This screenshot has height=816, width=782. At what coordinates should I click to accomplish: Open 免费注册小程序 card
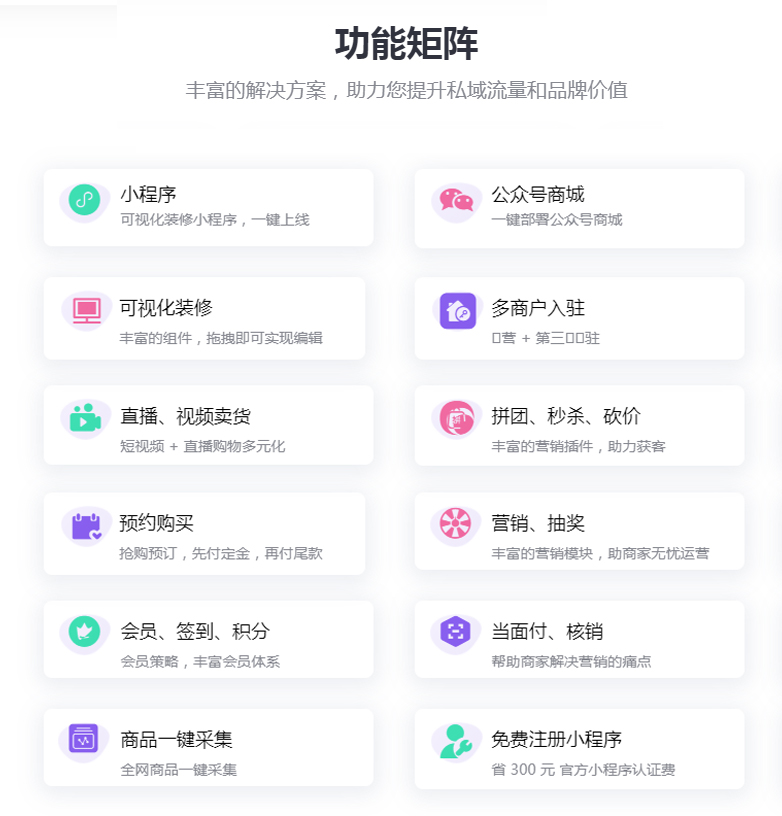click(579, 748)
